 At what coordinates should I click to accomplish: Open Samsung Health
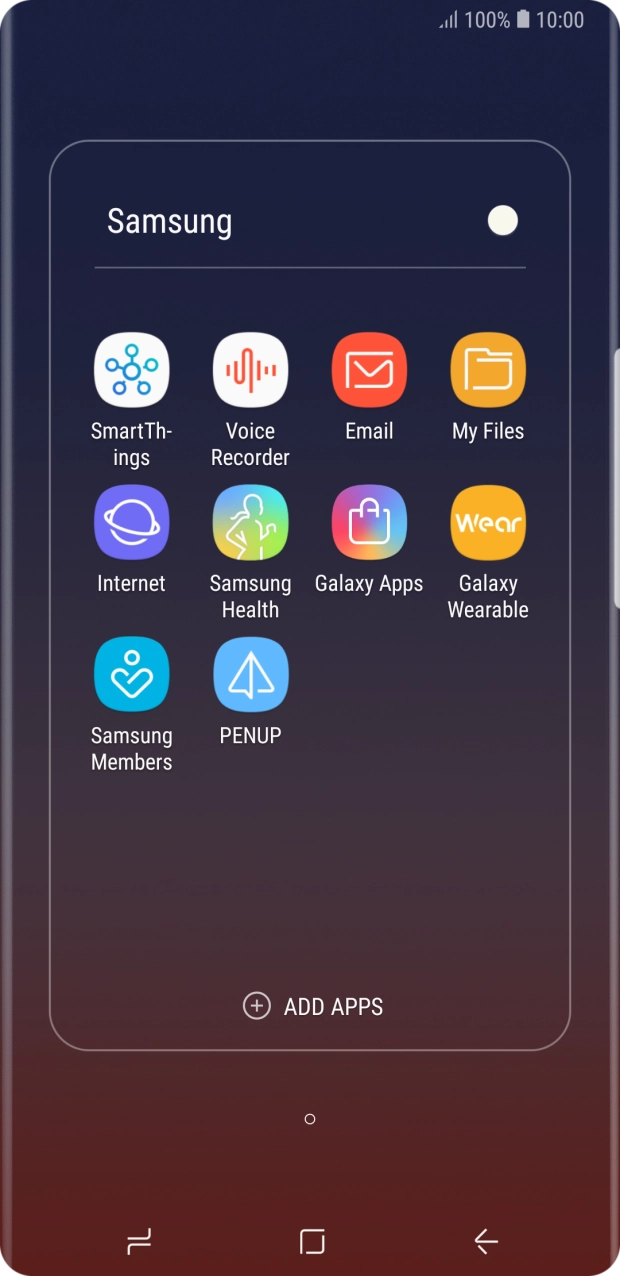click(250, 522)
